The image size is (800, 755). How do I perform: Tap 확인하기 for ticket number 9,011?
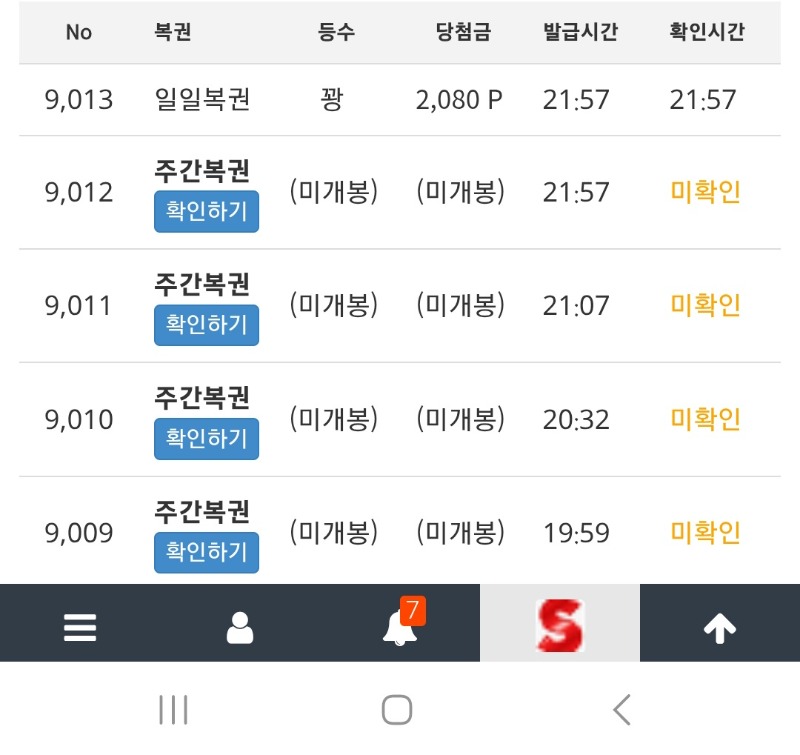click(x=206, y=325)
